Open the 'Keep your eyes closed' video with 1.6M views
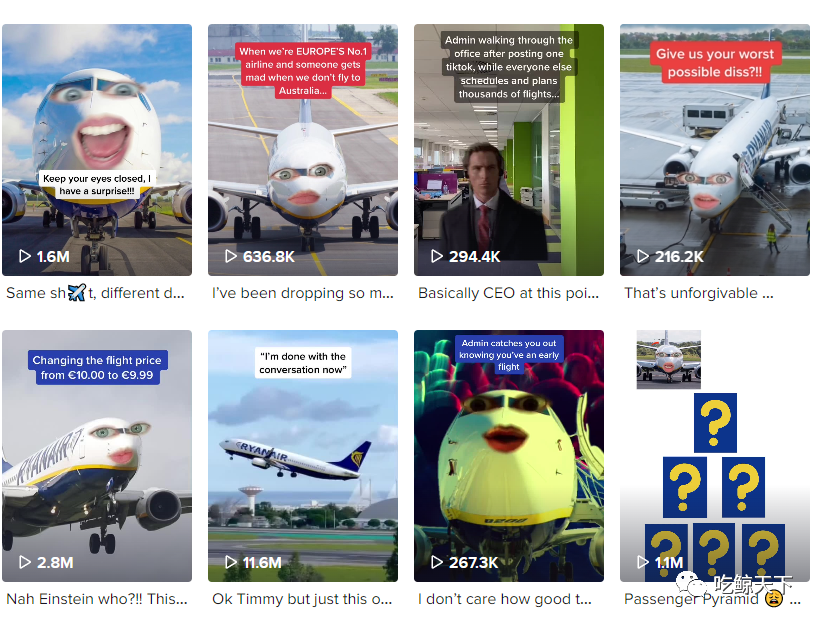 (97, 150)
